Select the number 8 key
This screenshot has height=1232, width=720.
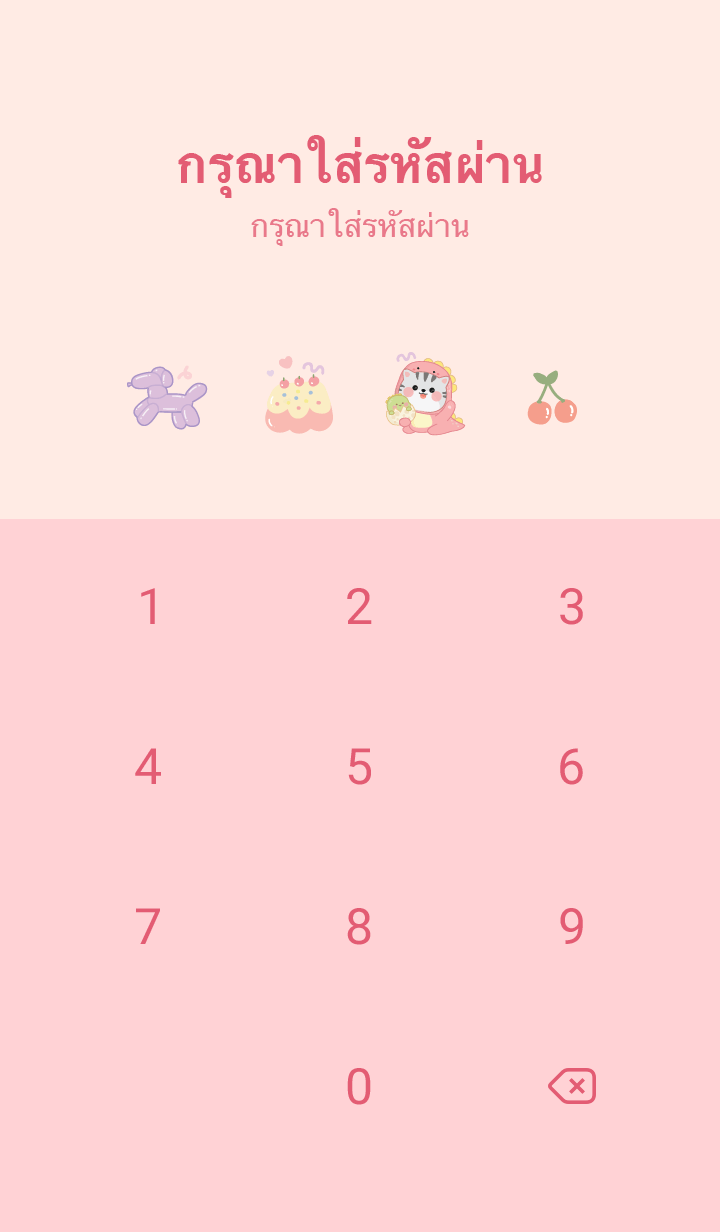tap(359, 927)
